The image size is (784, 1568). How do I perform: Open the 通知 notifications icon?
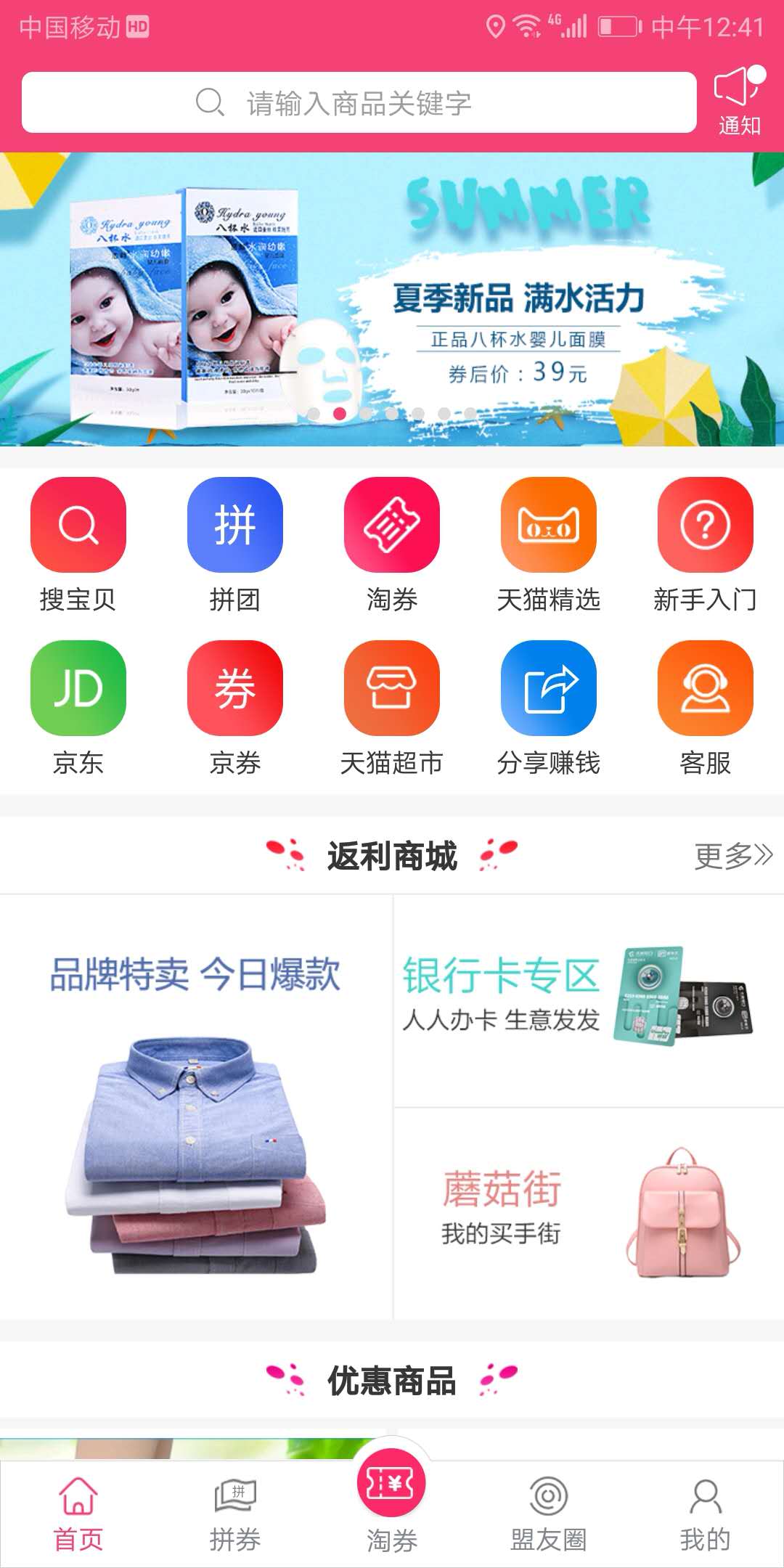click(x=739, y=102)
